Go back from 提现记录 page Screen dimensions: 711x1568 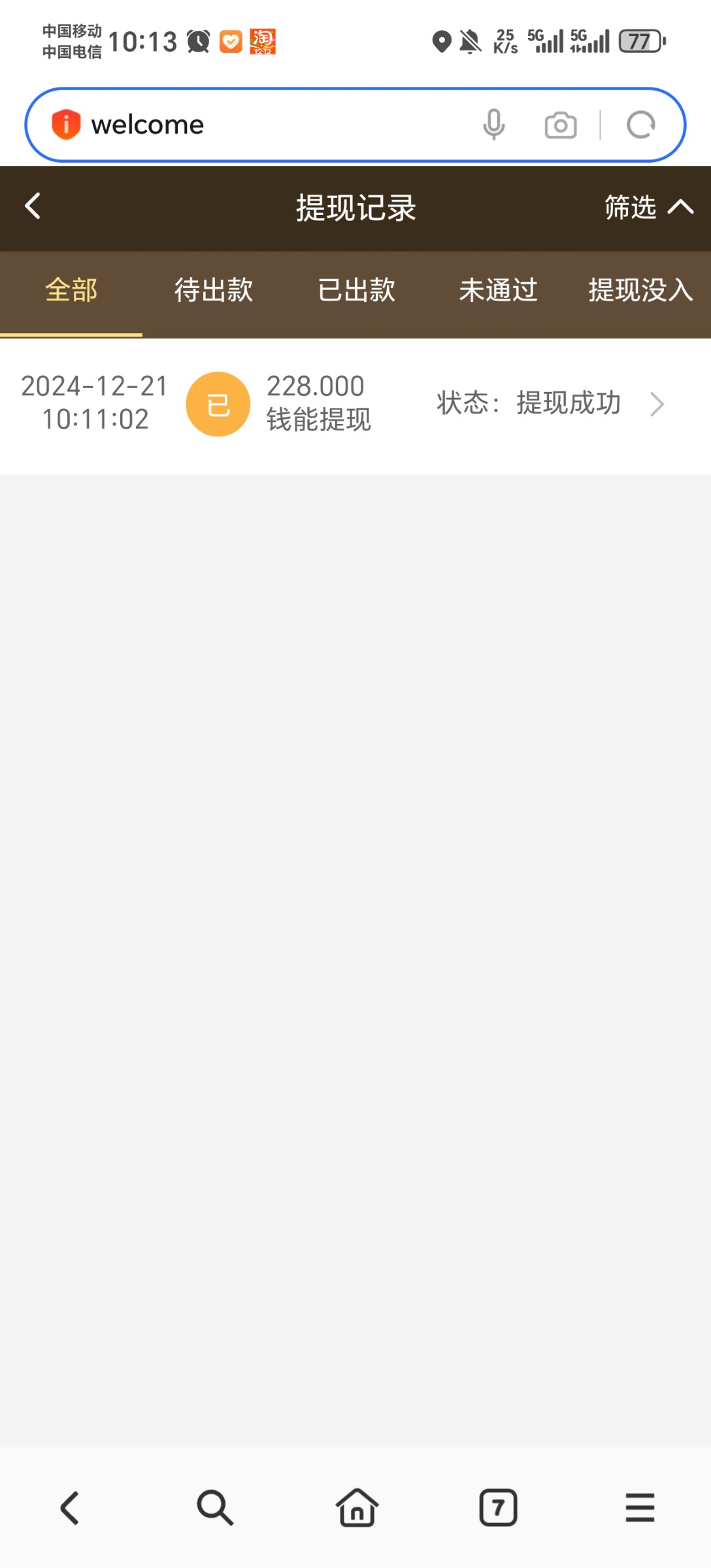[x=33, y=206]
